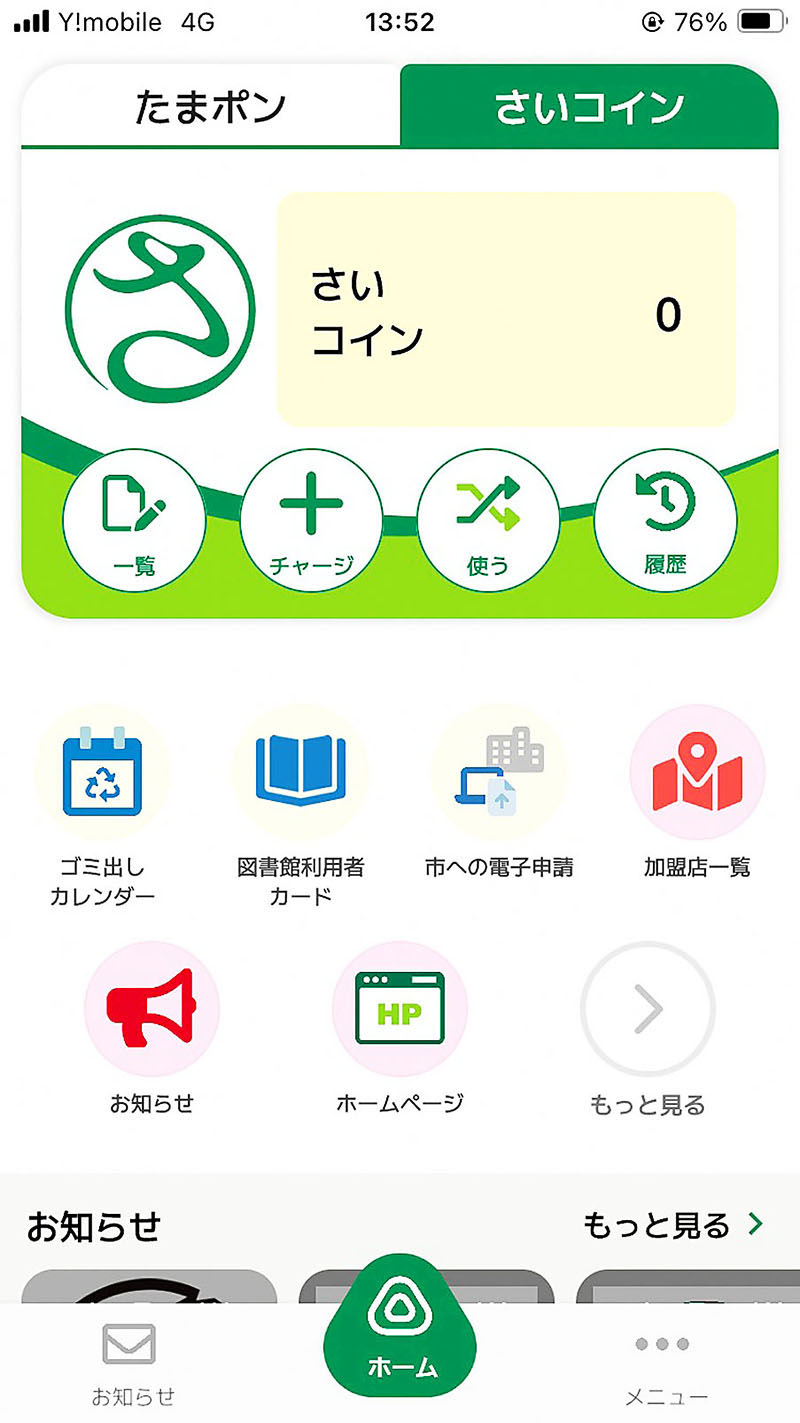Show the 加盟店一覧 map
Screen dimensions: 800x1423
[x=696, y=772]
